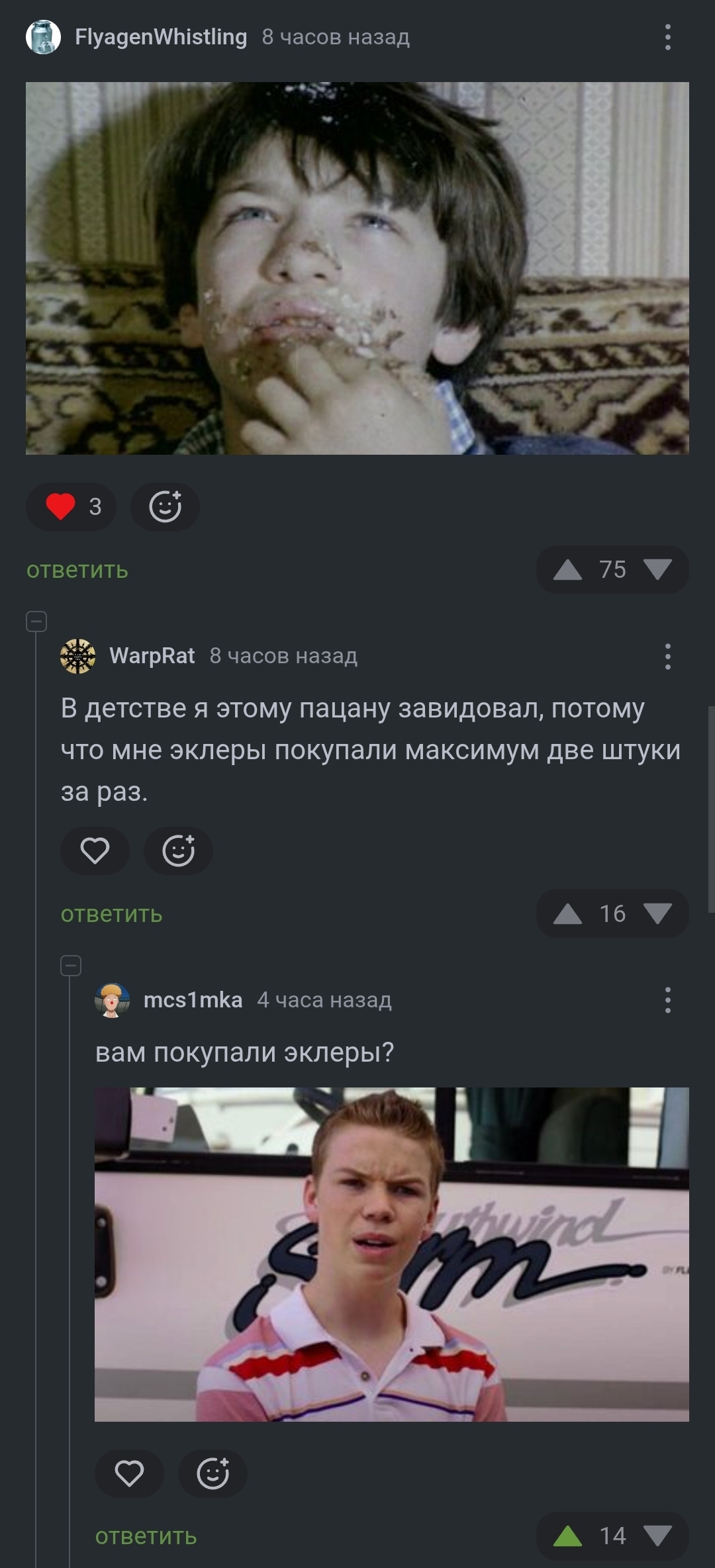Reply to FlyagenWhistling's comment

77,570
